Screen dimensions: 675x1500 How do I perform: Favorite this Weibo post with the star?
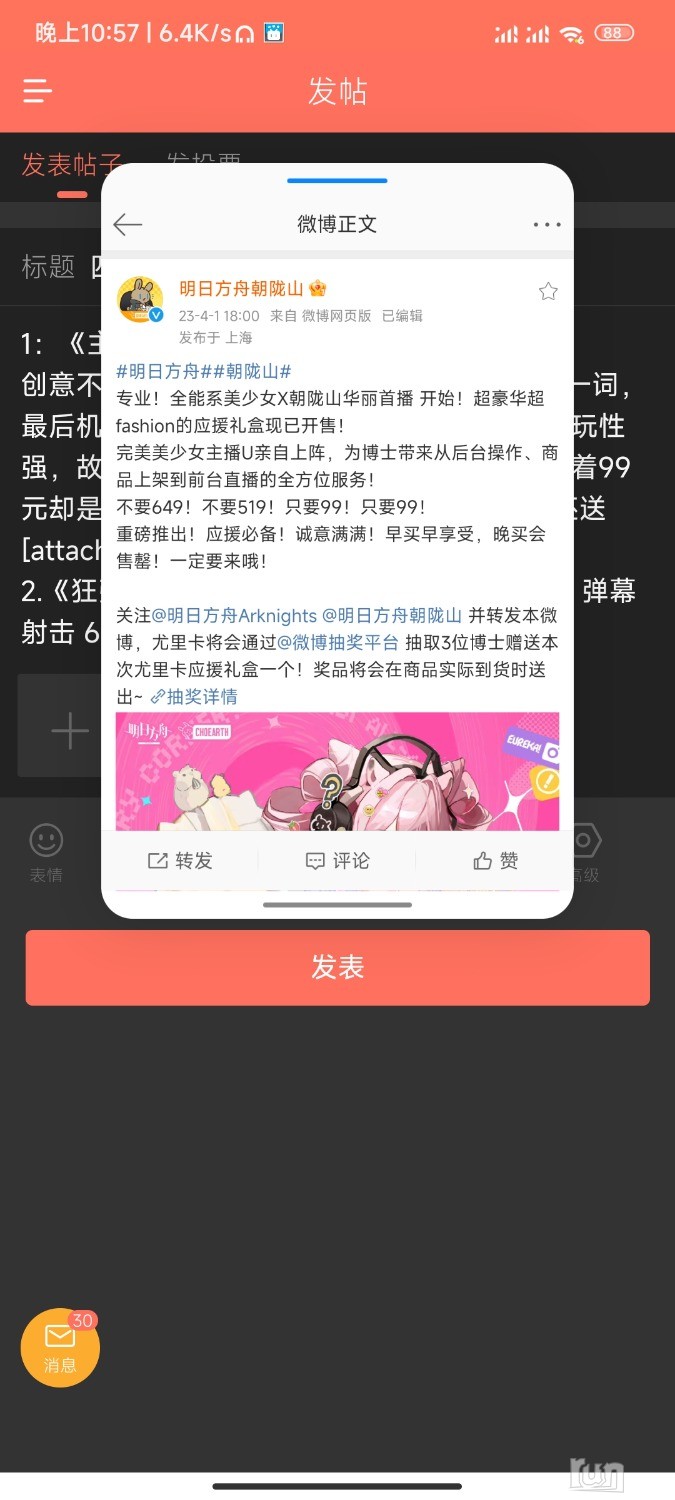[548, 291]
